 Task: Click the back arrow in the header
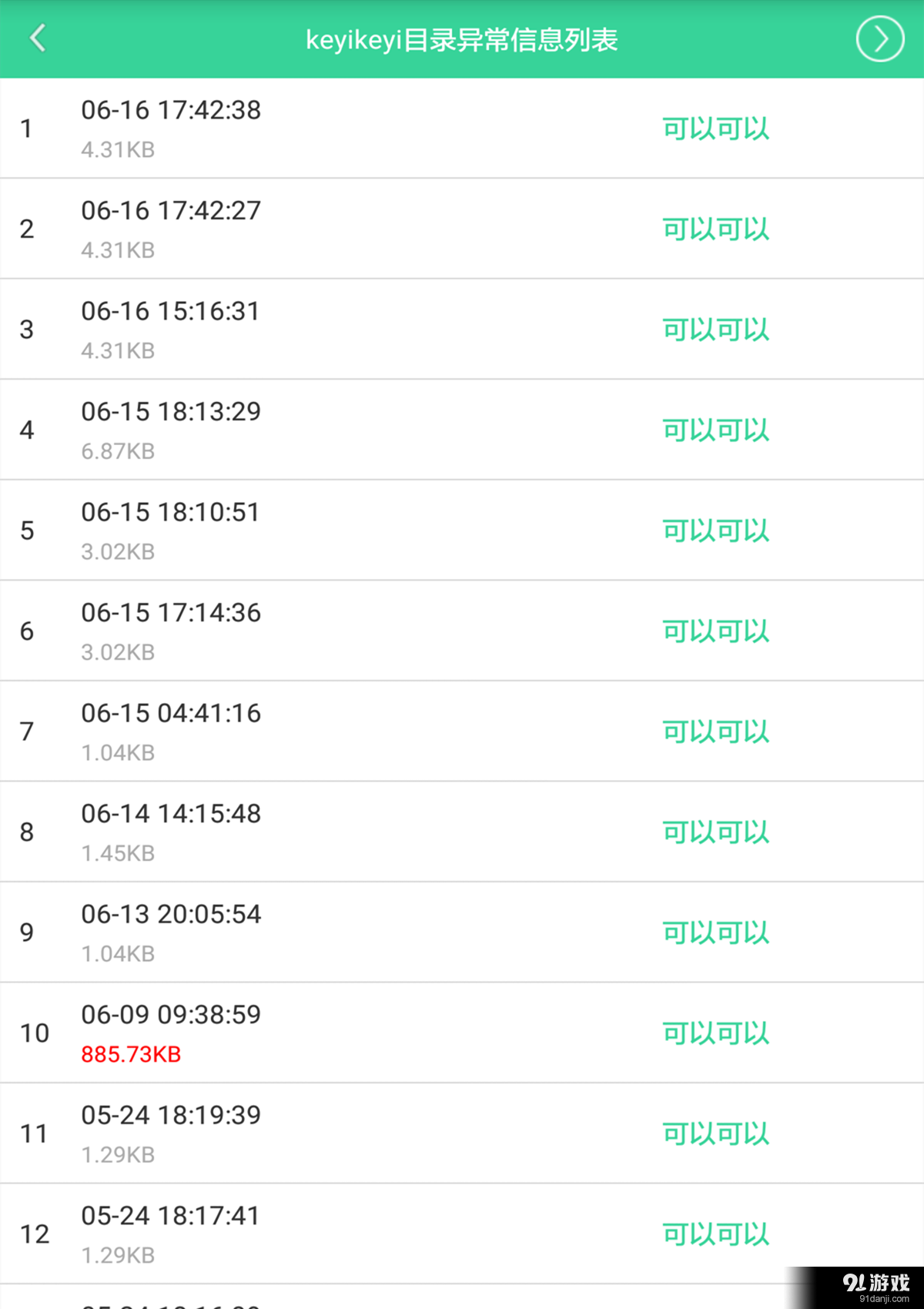(38, 38)
